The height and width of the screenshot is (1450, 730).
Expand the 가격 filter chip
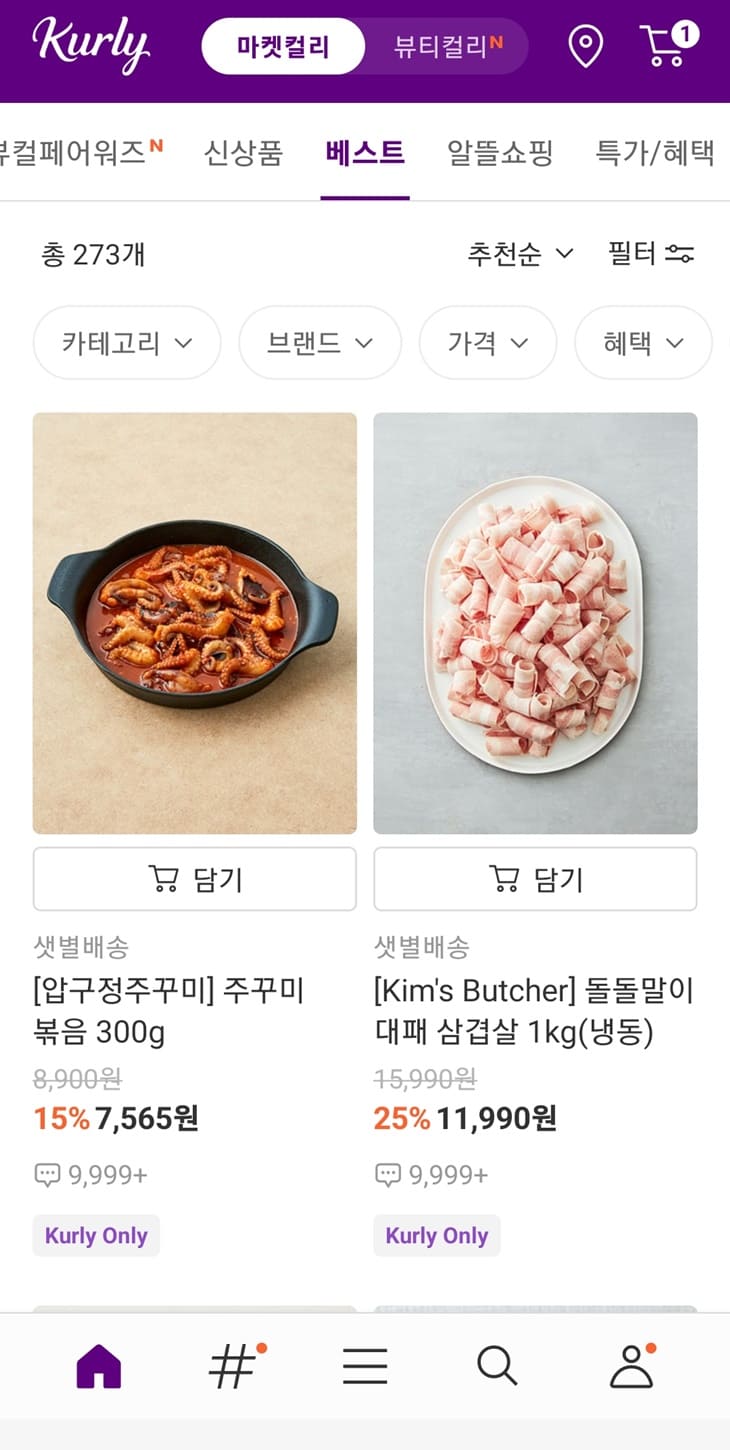(488, 343)
